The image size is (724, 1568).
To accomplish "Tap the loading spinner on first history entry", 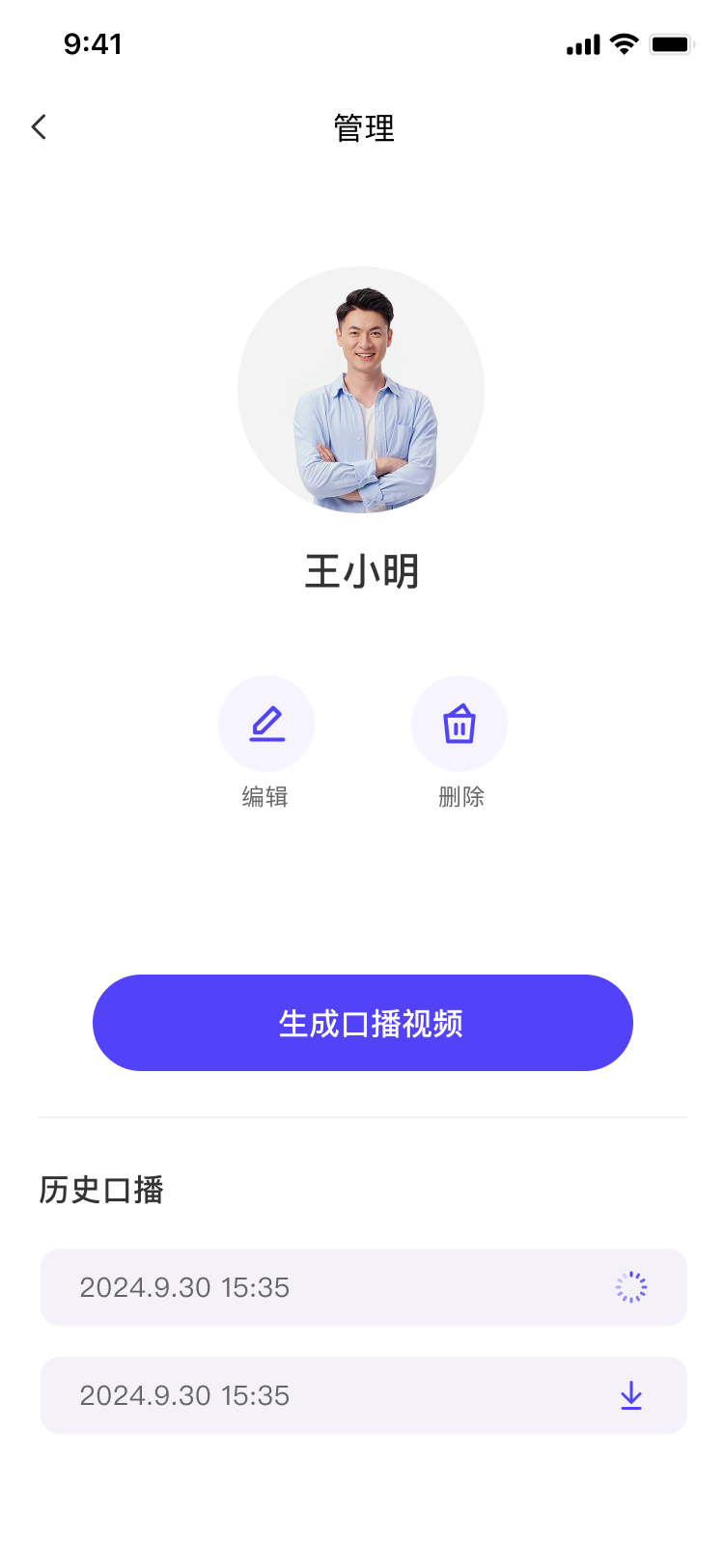I will pos(630,1286).
